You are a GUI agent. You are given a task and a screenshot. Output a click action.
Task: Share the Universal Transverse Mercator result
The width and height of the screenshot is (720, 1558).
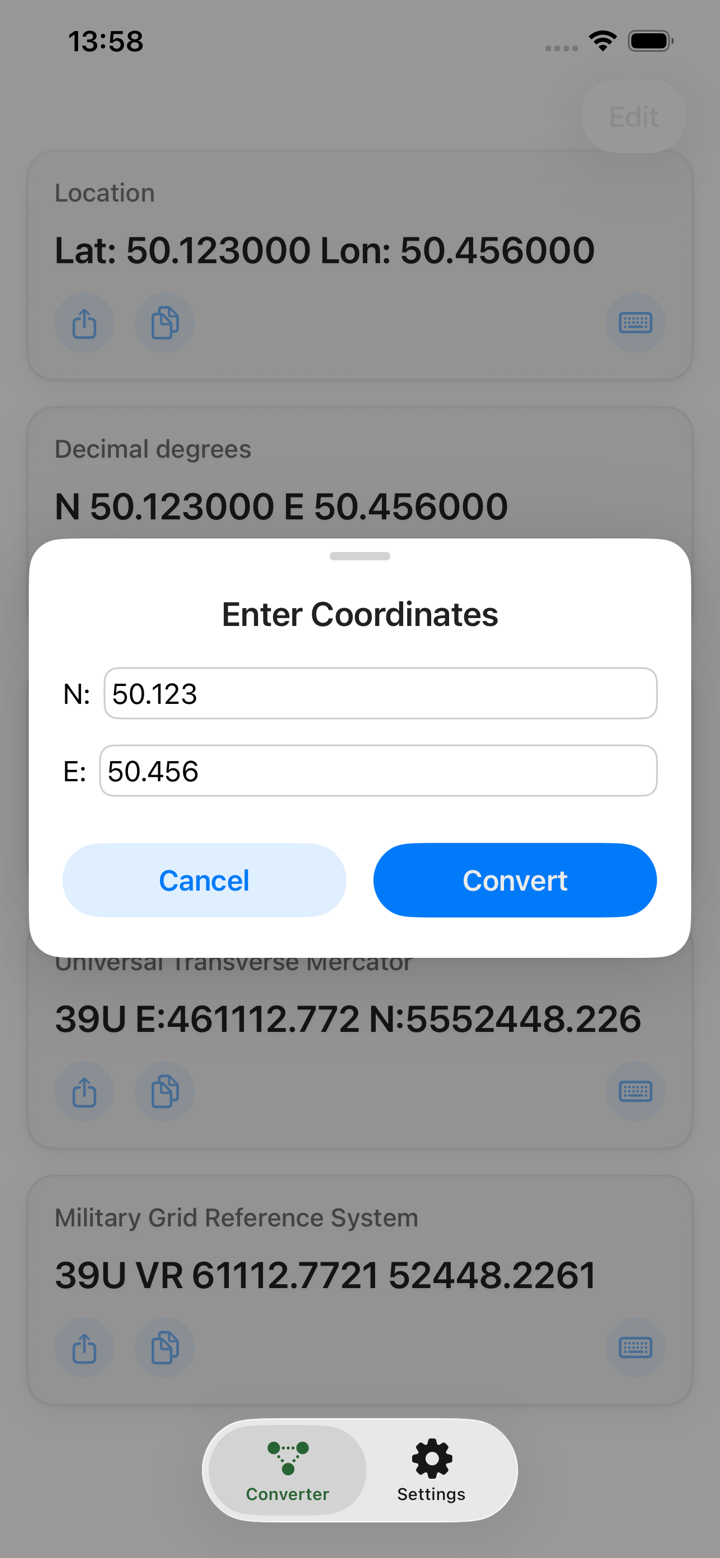pos(84,1091)
